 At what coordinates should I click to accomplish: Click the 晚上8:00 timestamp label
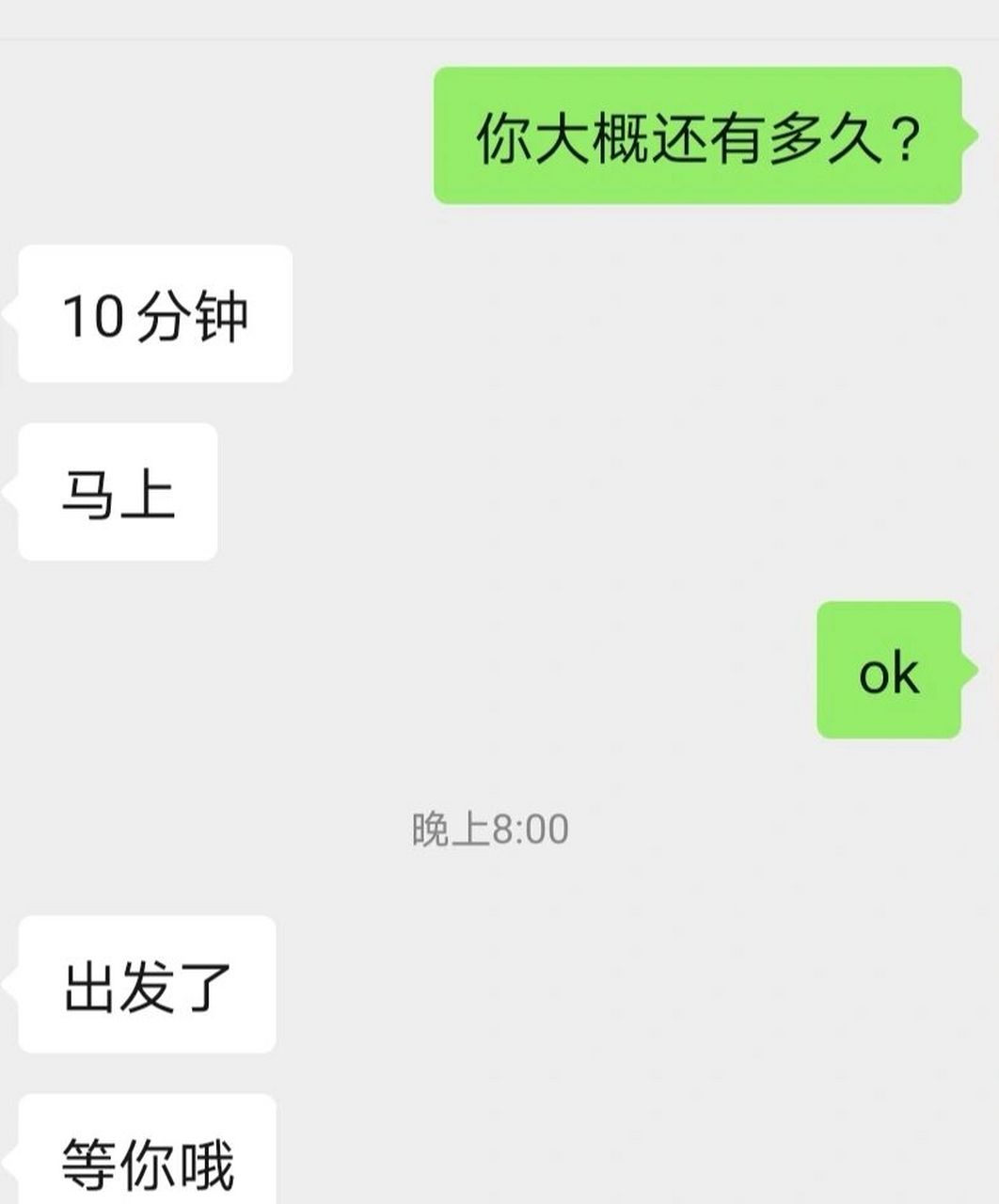tap(489, 830)
